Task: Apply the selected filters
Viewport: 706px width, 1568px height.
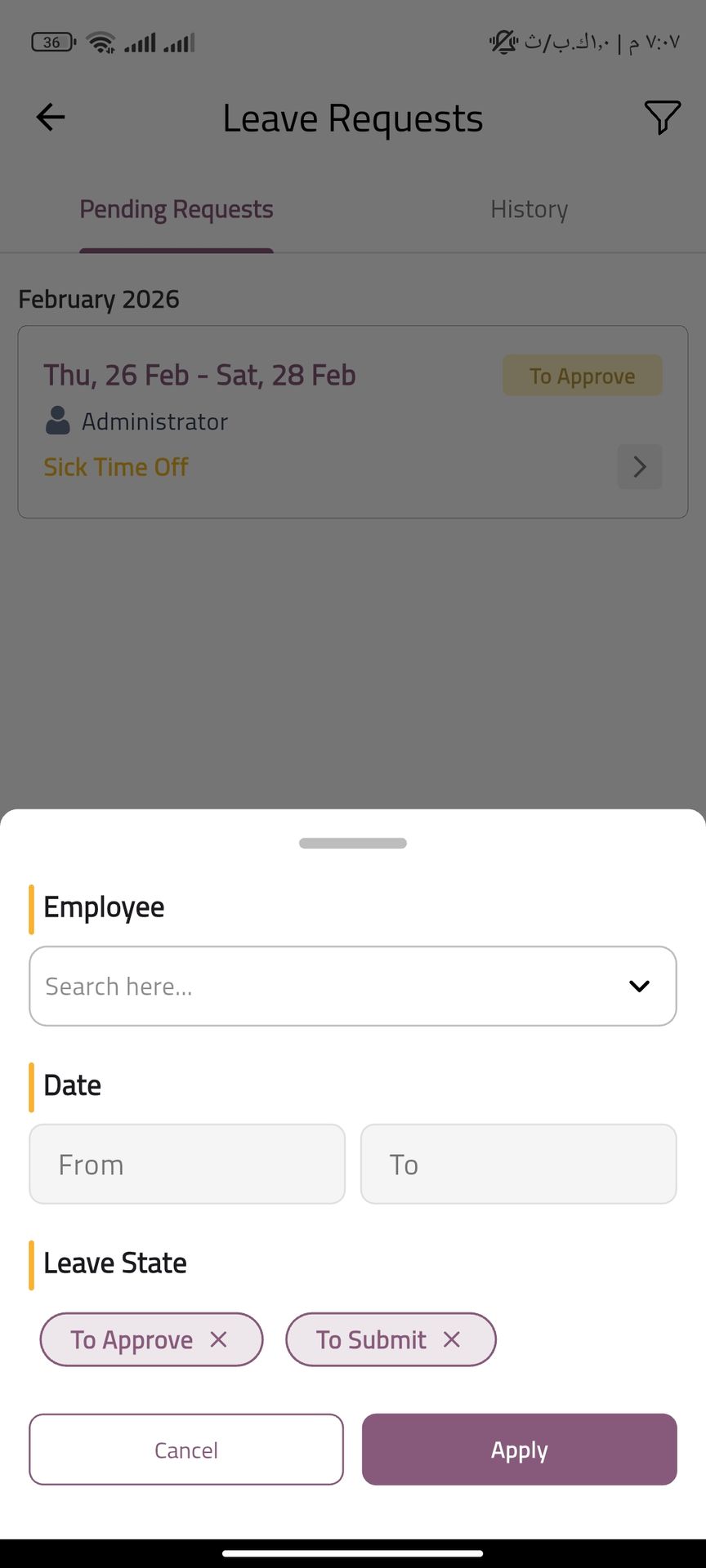Action: click(x=519, y=1450)
